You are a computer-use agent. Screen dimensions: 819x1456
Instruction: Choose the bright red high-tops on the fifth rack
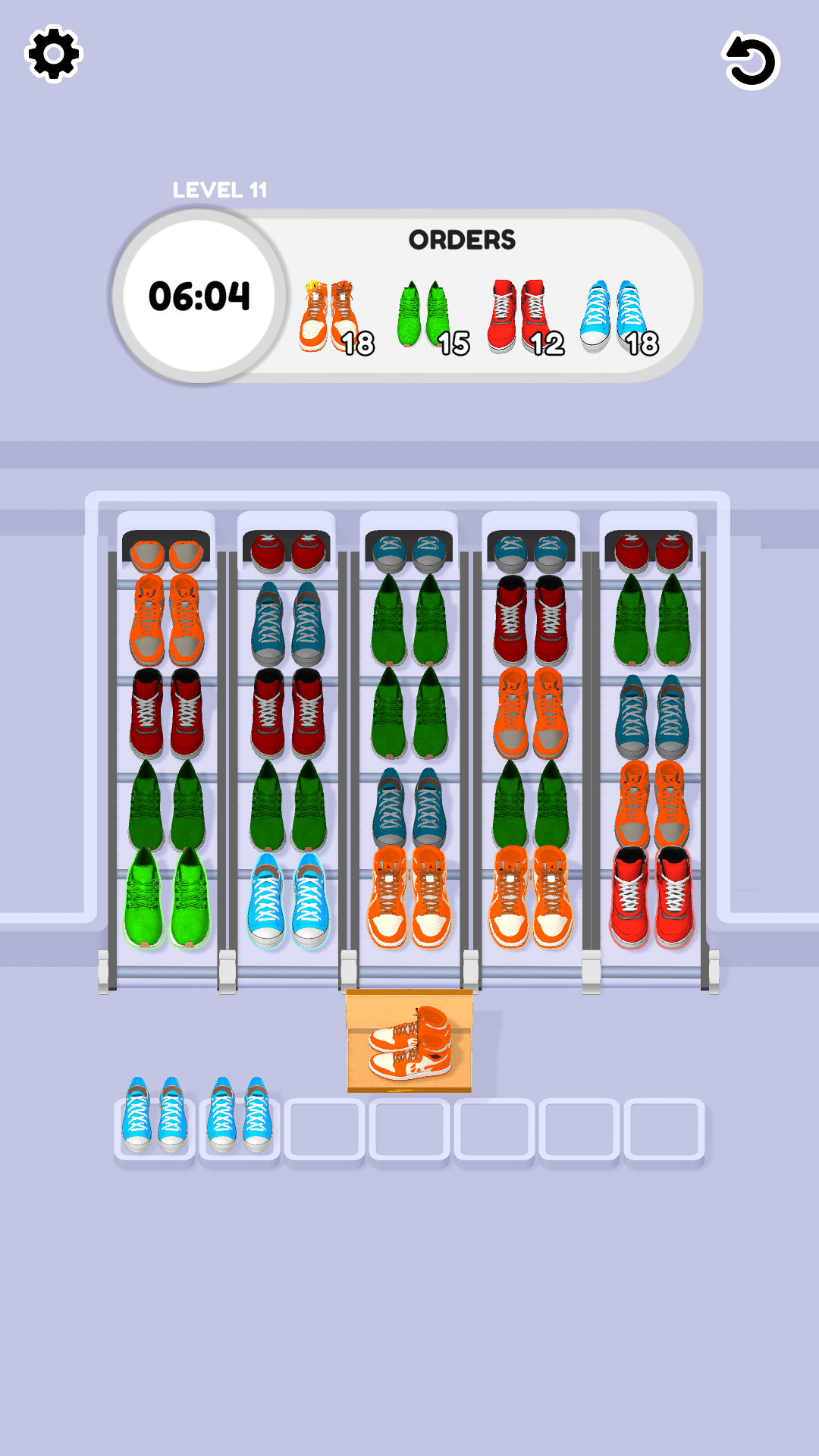(x=652, y=899)
